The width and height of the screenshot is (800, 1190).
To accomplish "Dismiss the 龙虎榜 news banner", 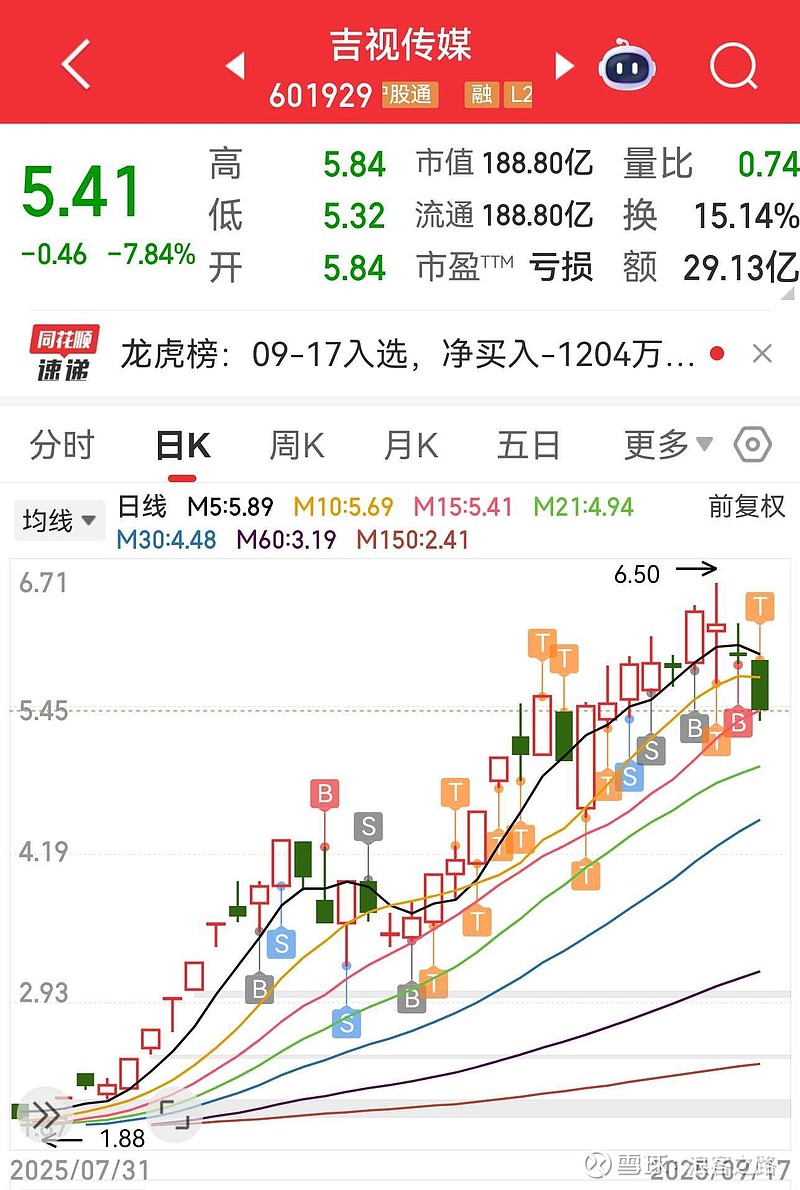I will [762, 354].
